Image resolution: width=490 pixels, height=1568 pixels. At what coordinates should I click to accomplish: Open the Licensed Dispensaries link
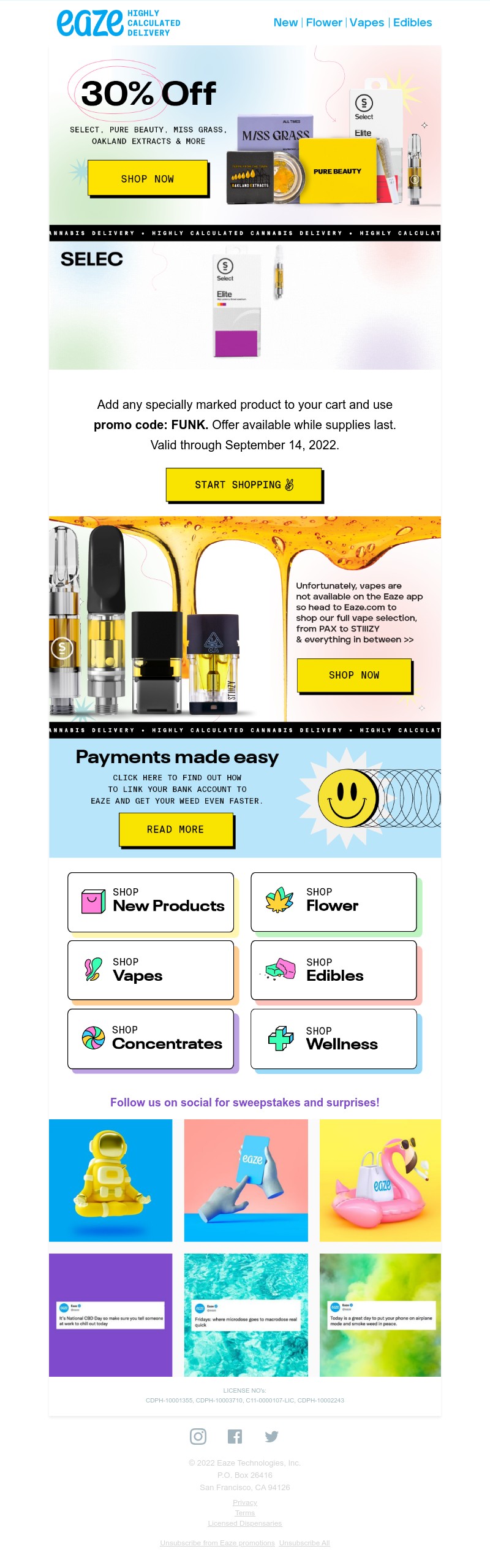click(x=245, y=1523)
